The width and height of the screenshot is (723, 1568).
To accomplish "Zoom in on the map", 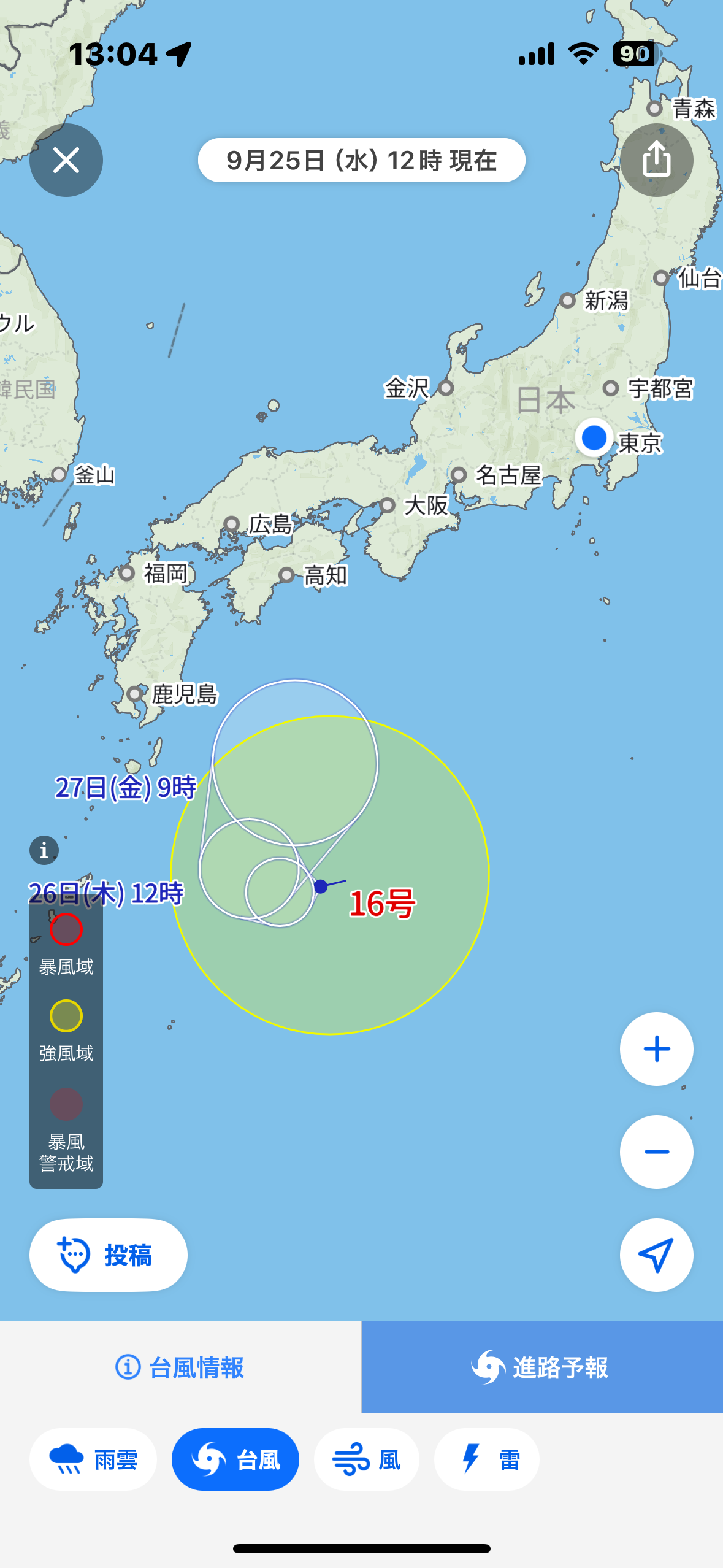I will point(656,1049).
